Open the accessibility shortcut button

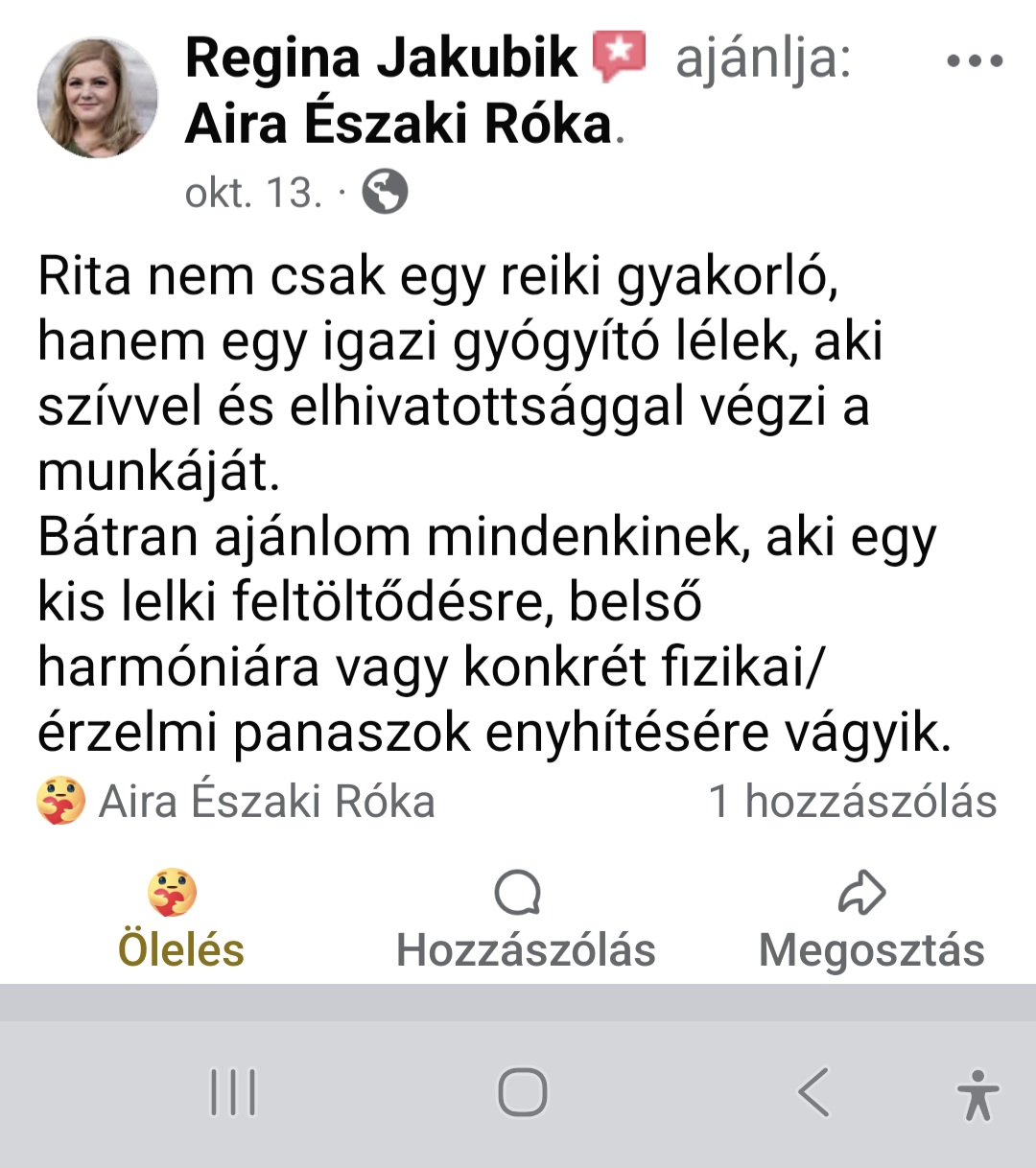[x=977, y=1094]
